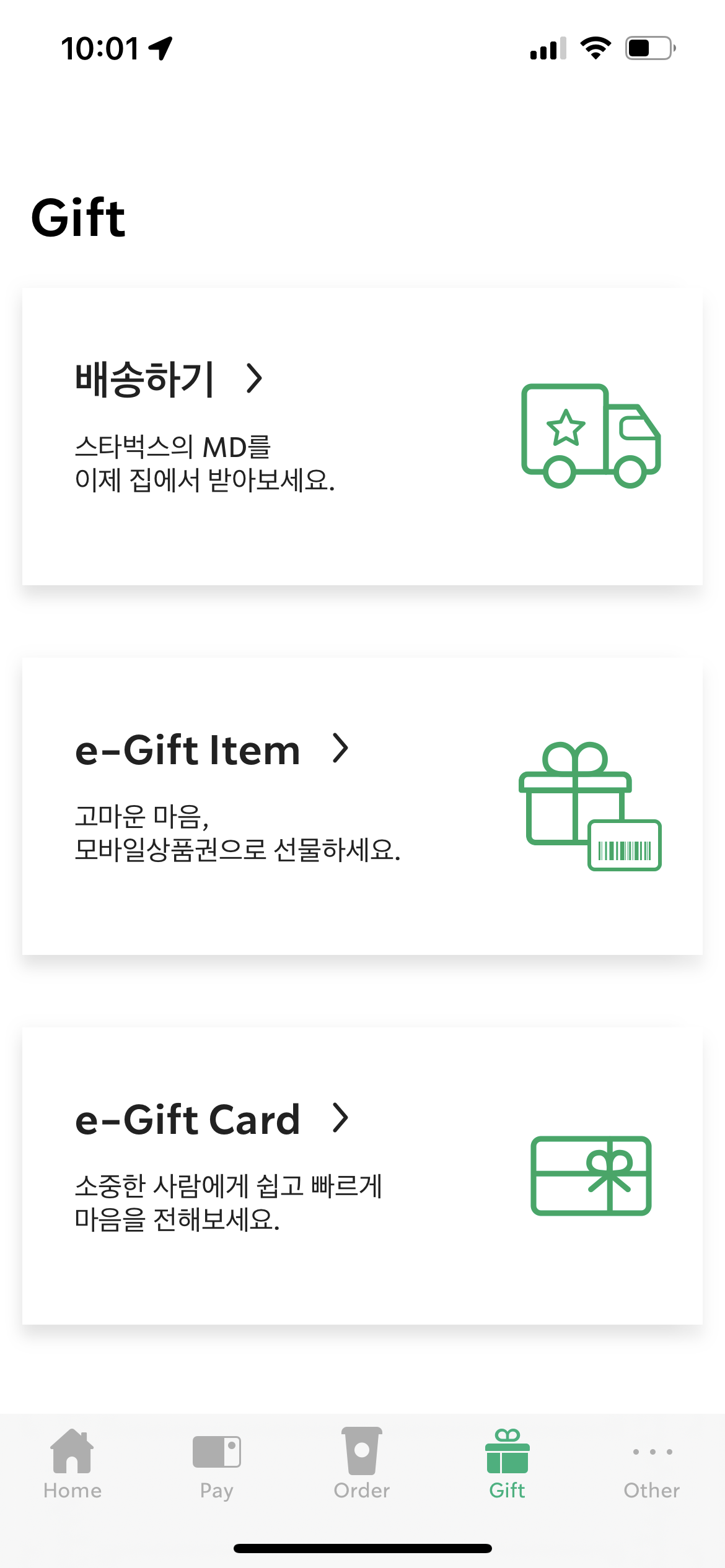
Task: Tap the Gift tab
Action: click(x=507, y=1465)
